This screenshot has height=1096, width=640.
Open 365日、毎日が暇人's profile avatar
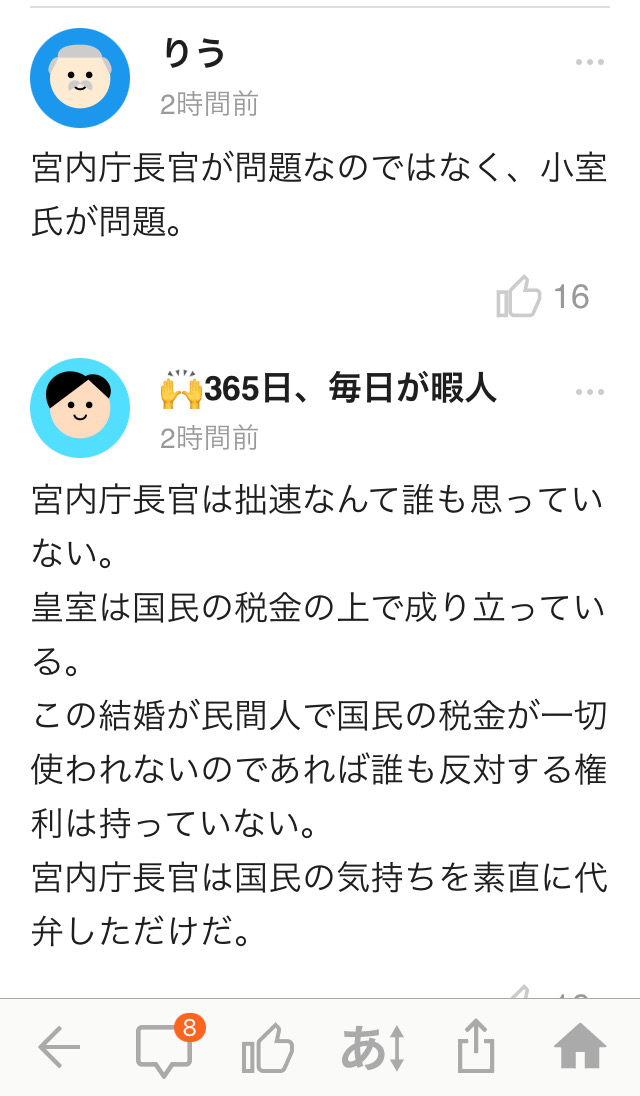tap(80, 408)
